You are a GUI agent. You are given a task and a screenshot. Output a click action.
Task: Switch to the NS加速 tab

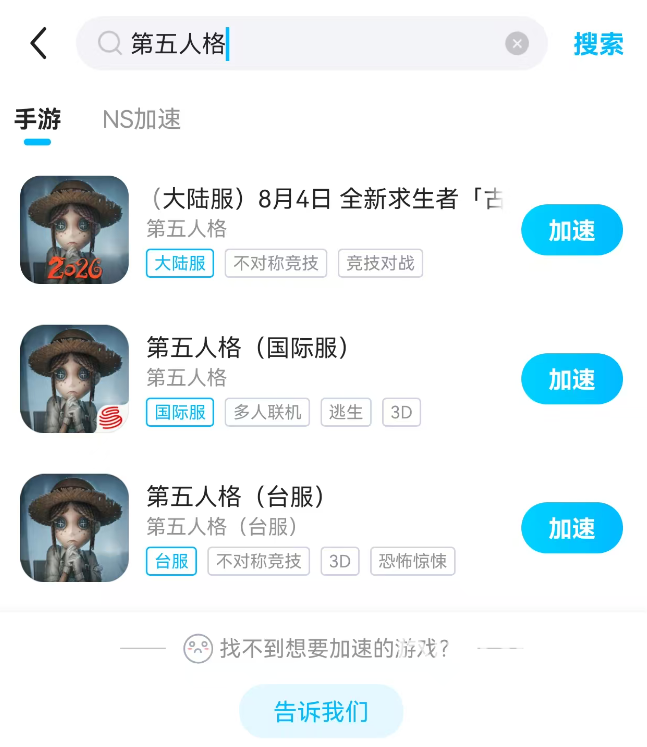point(142,119)
